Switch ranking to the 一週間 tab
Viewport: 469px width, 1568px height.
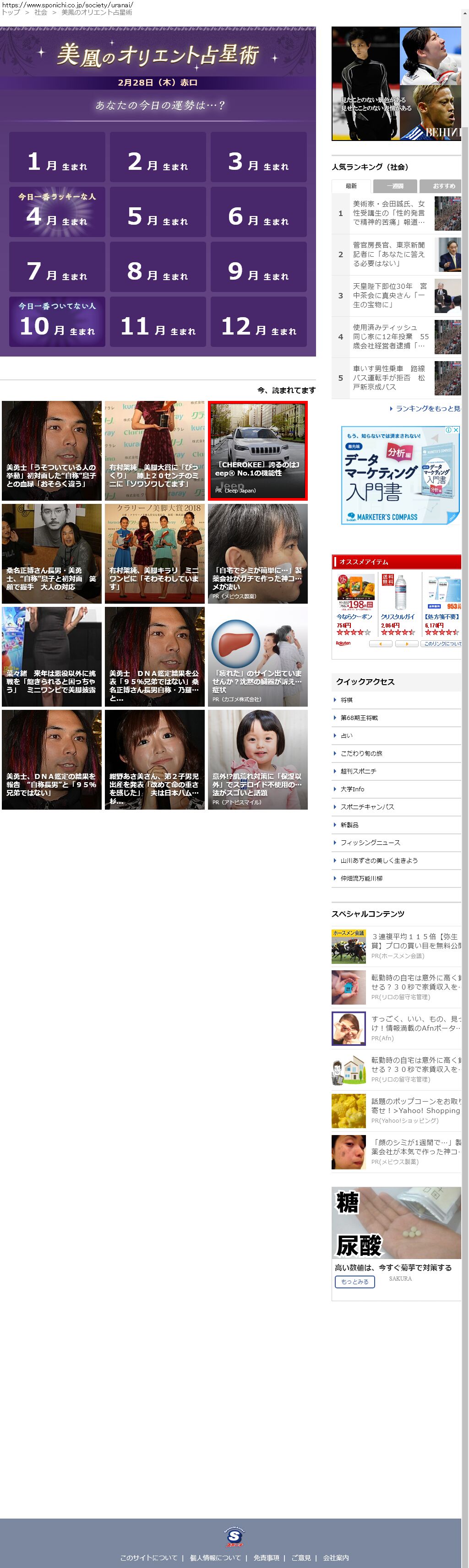coord(395,186)
